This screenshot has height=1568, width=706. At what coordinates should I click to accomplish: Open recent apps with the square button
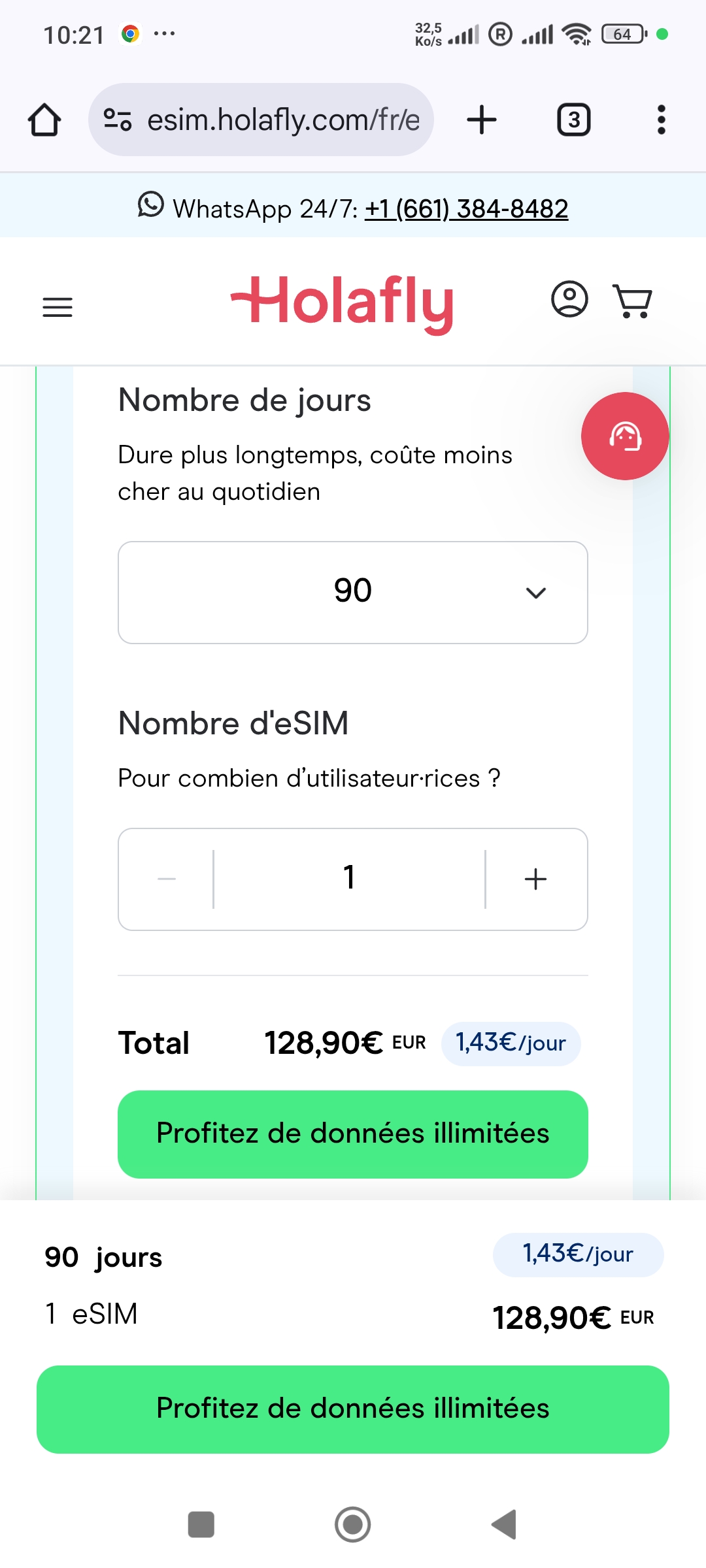[201, 1524]
